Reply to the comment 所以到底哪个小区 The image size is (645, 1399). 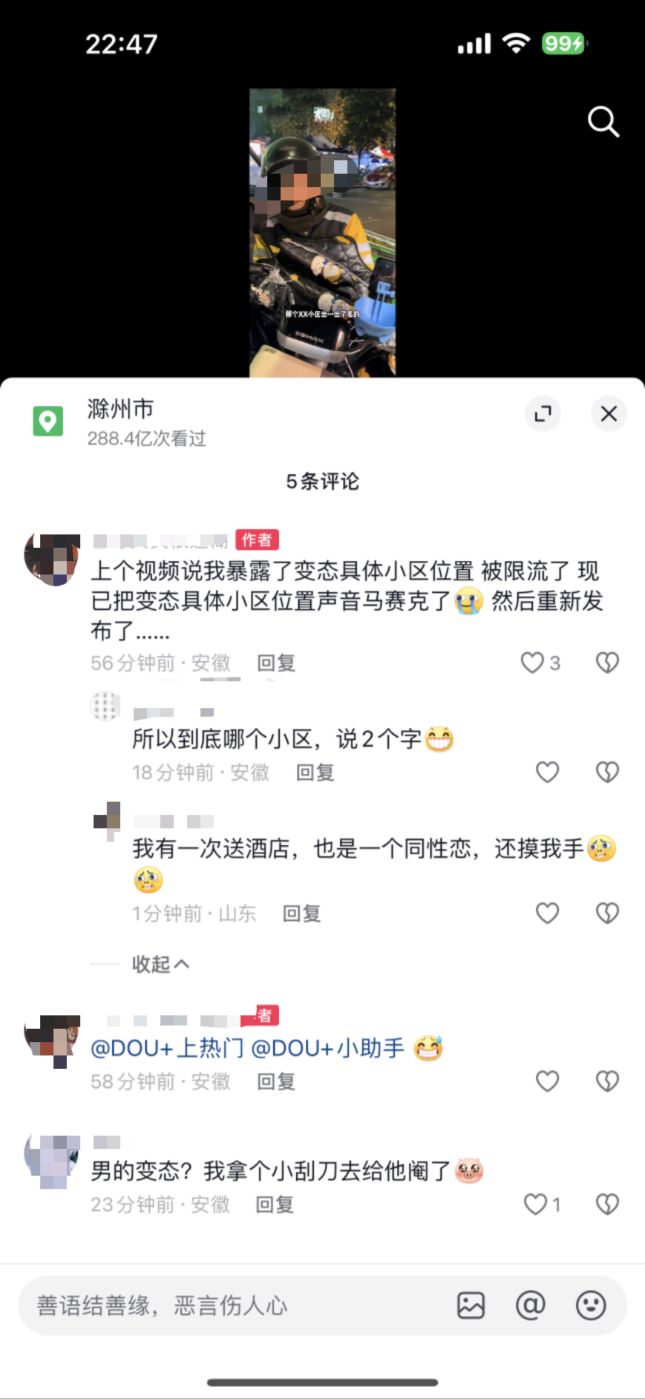pyautogui.click(x=315, y=772)
